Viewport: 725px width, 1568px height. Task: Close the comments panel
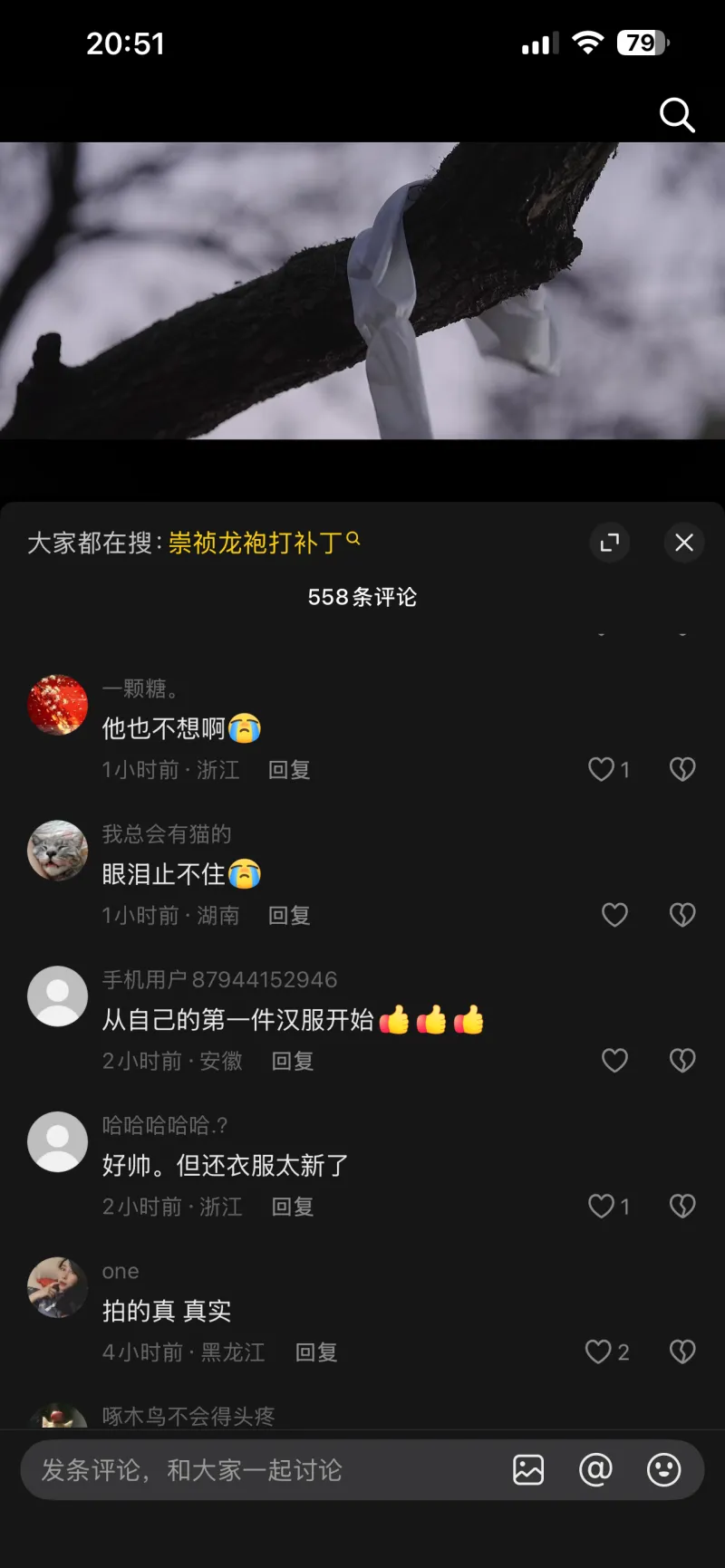point(684,543)
